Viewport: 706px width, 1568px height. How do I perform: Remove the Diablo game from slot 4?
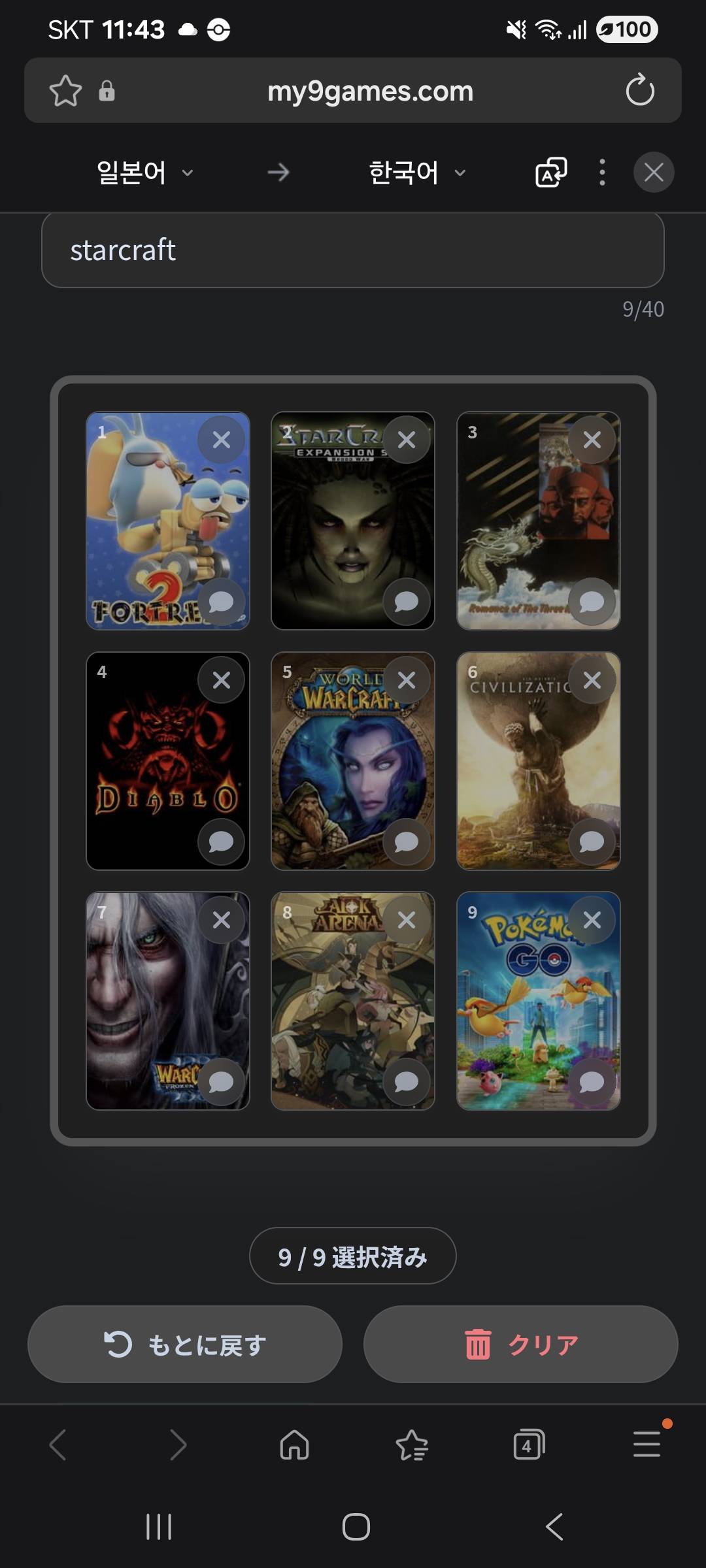point(222,680)
